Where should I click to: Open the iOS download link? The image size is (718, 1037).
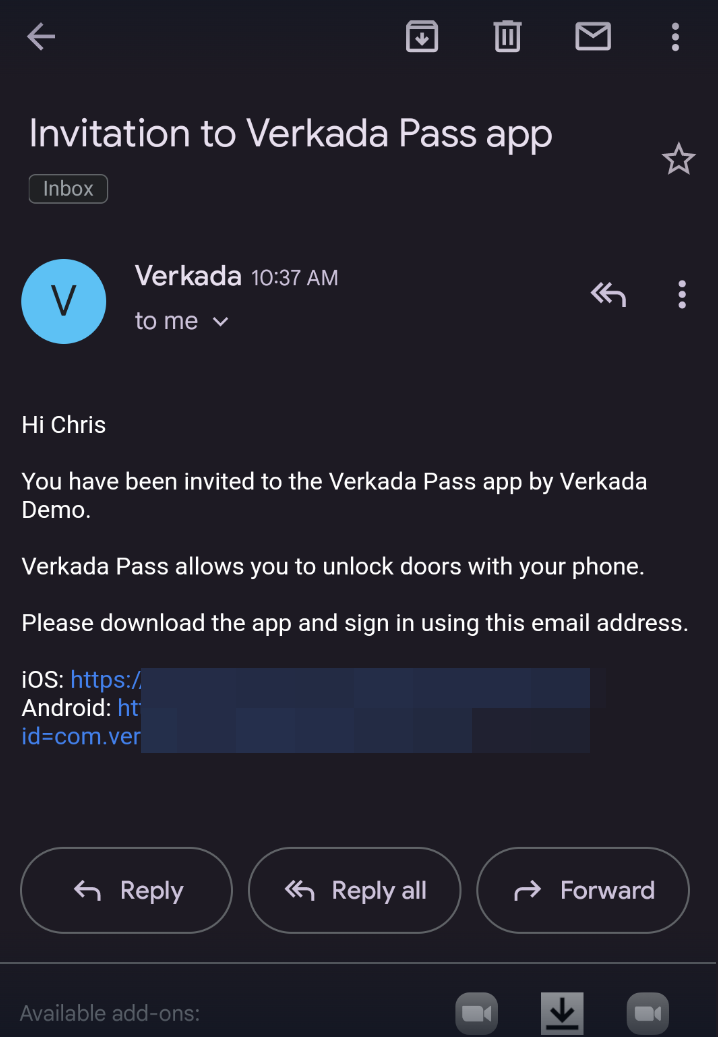105,680
